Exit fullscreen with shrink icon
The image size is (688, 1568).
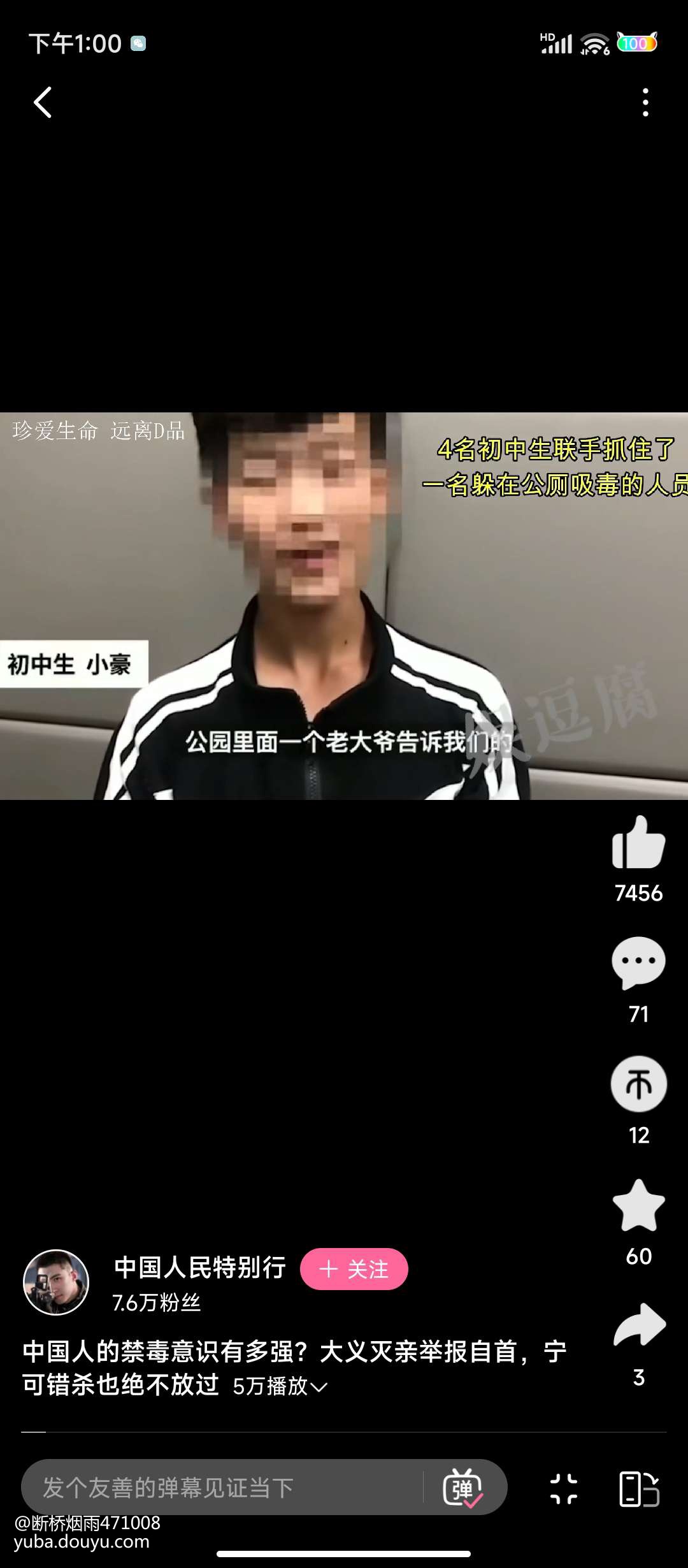pos(564,1489)
